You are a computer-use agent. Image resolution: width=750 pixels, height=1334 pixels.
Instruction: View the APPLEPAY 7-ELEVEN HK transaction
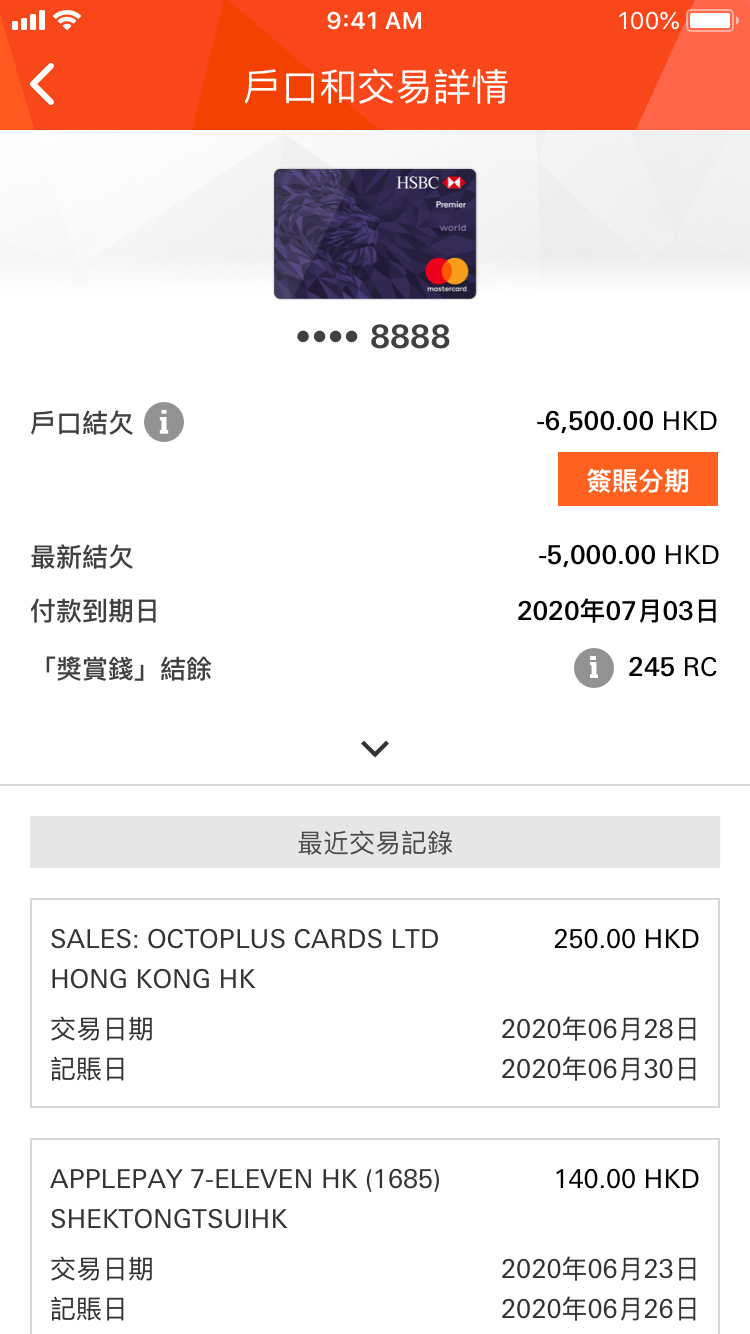(x=375, y=1240)
